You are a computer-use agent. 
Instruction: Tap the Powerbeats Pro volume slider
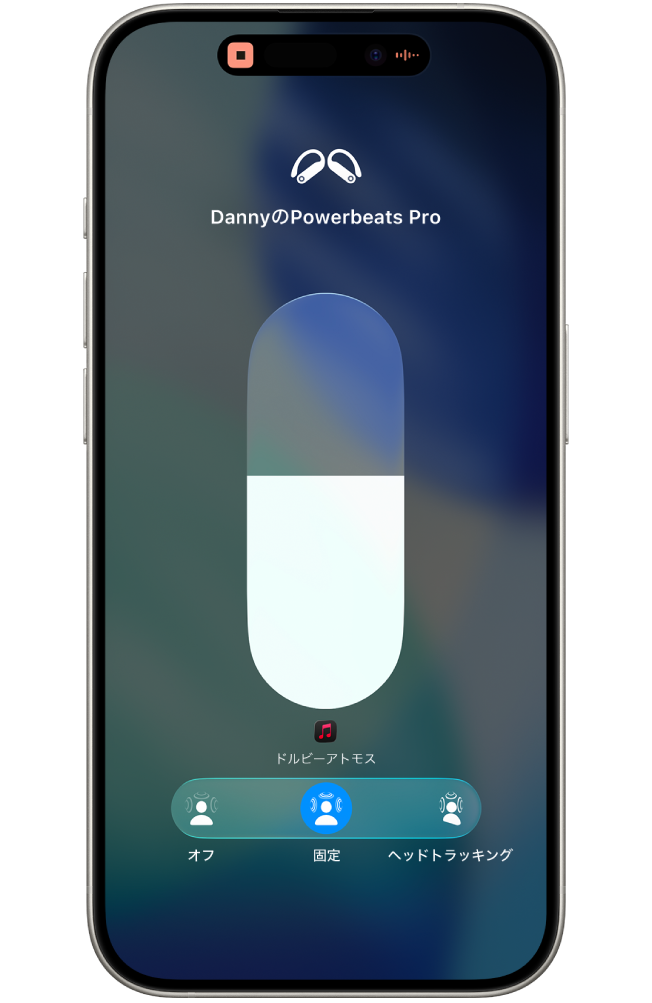(x=325, y=500)
